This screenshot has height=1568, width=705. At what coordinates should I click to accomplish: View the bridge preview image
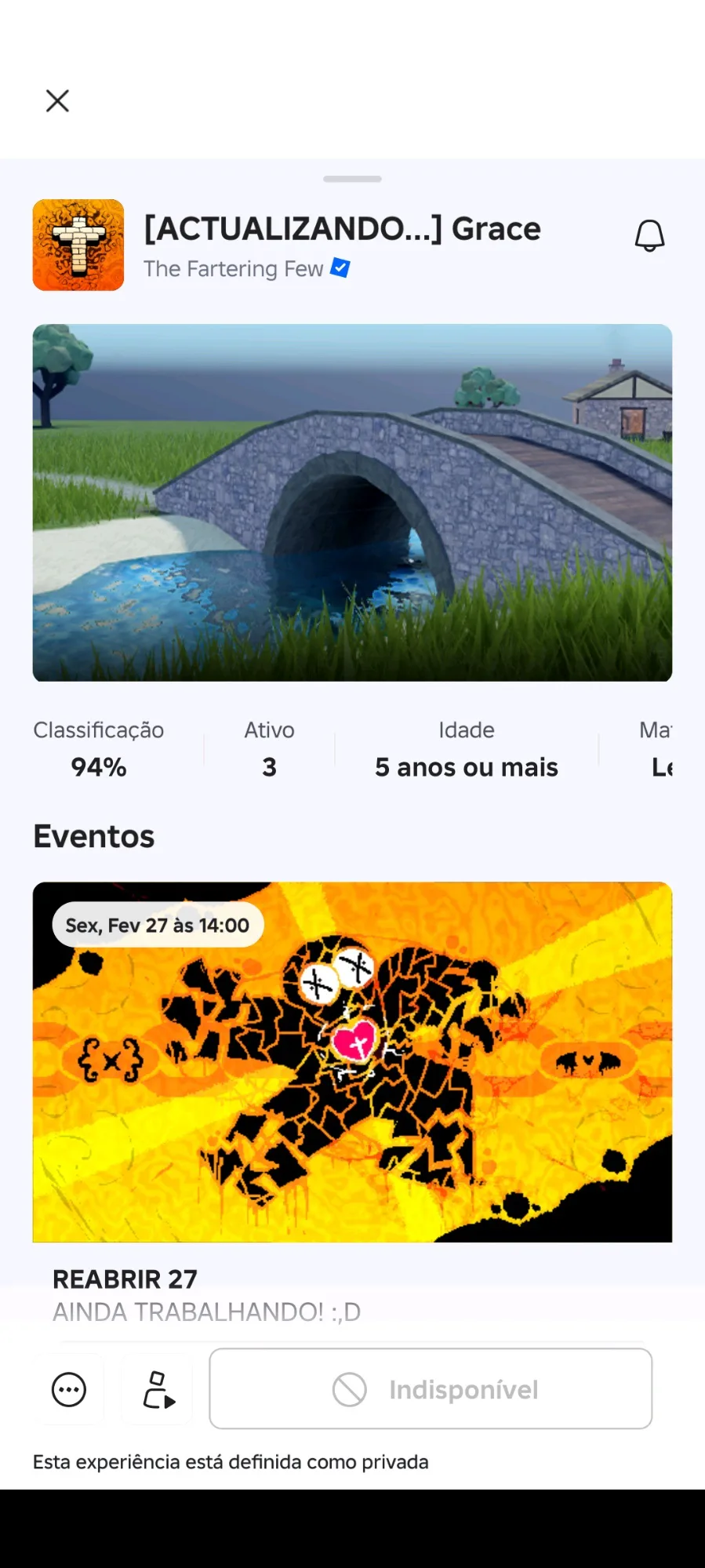[352, 502]
